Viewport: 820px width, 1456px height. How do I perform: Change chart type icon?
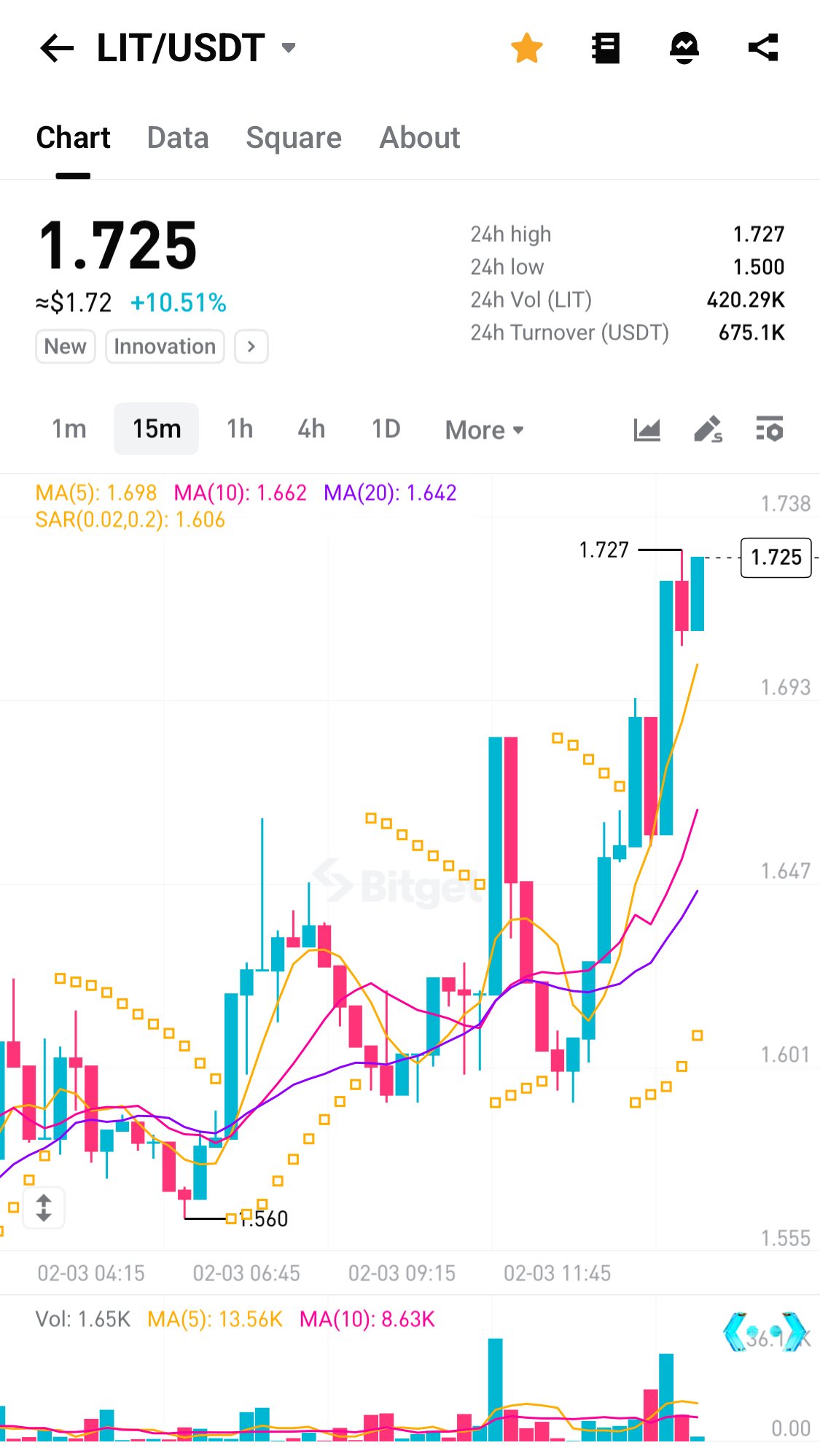point(647,430)
